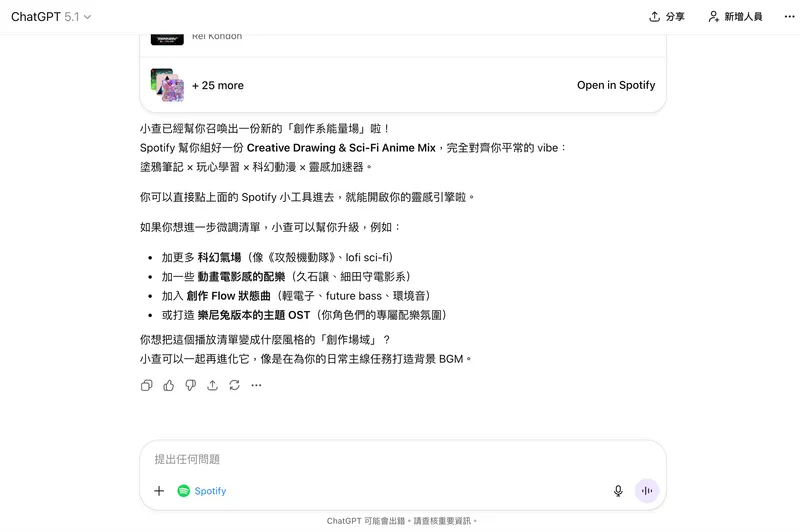Screen dimensions: 800x532
Task: Start dictation with the microphone icon
Action: (x=618, y=491)
